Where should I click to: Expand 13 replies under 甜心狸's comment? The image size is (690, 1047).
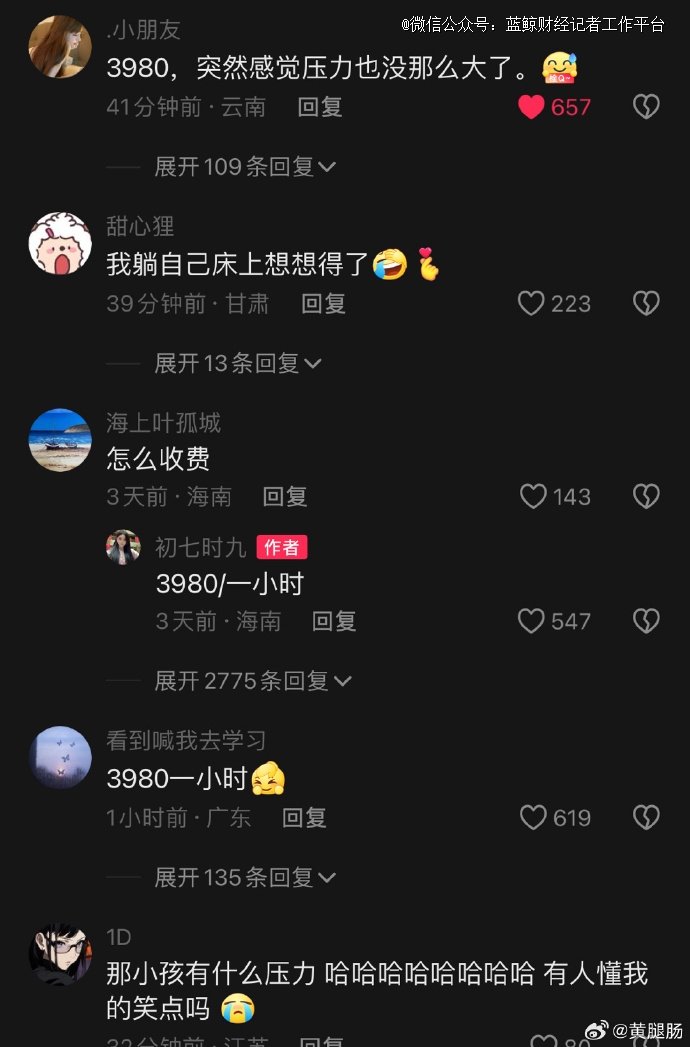point(237,363)
